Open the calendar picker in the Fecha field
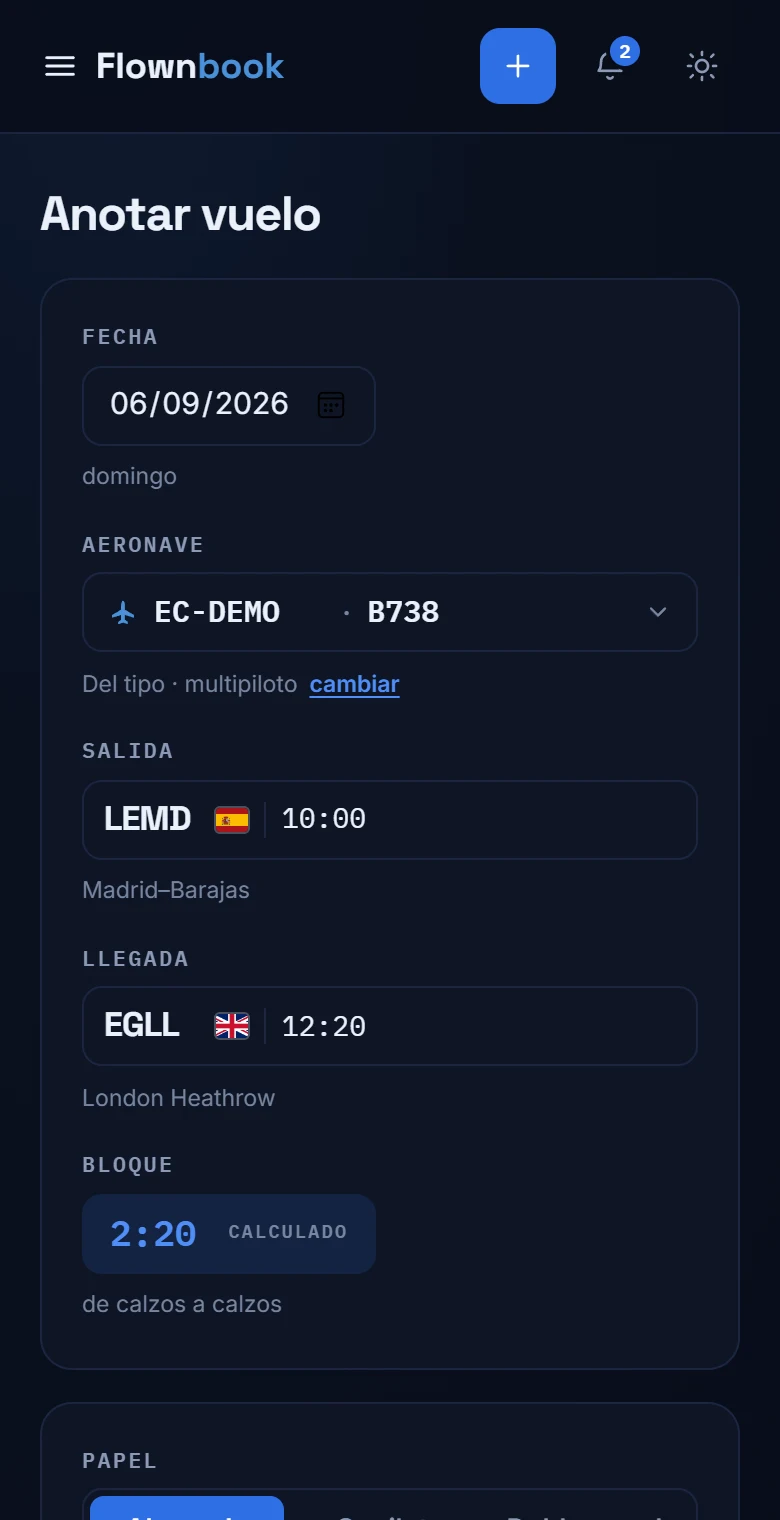The height and width of the screenshot is (1520, 780). point(331,405)
